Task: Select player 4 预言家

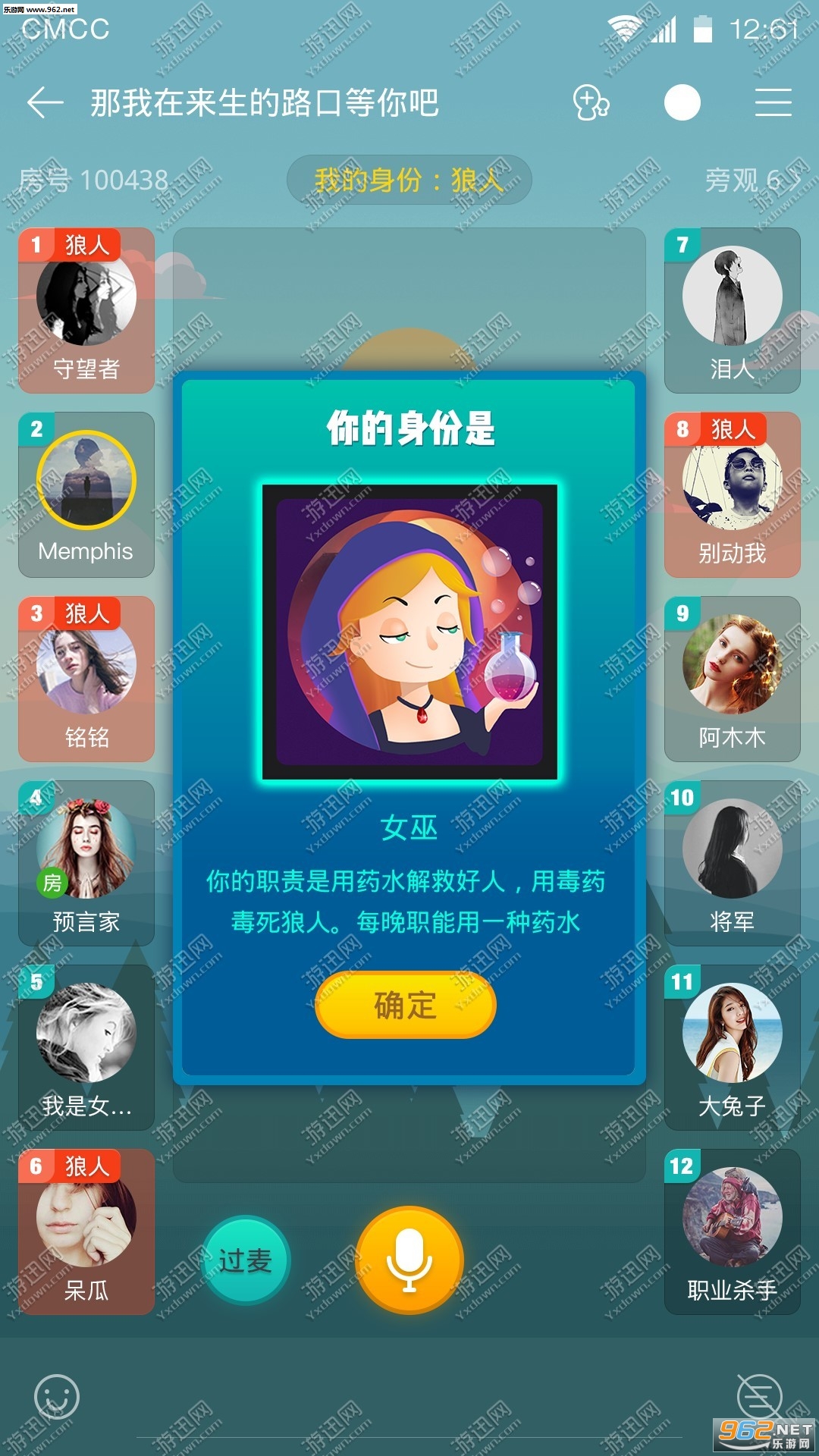Action: (x=86, y=863)
